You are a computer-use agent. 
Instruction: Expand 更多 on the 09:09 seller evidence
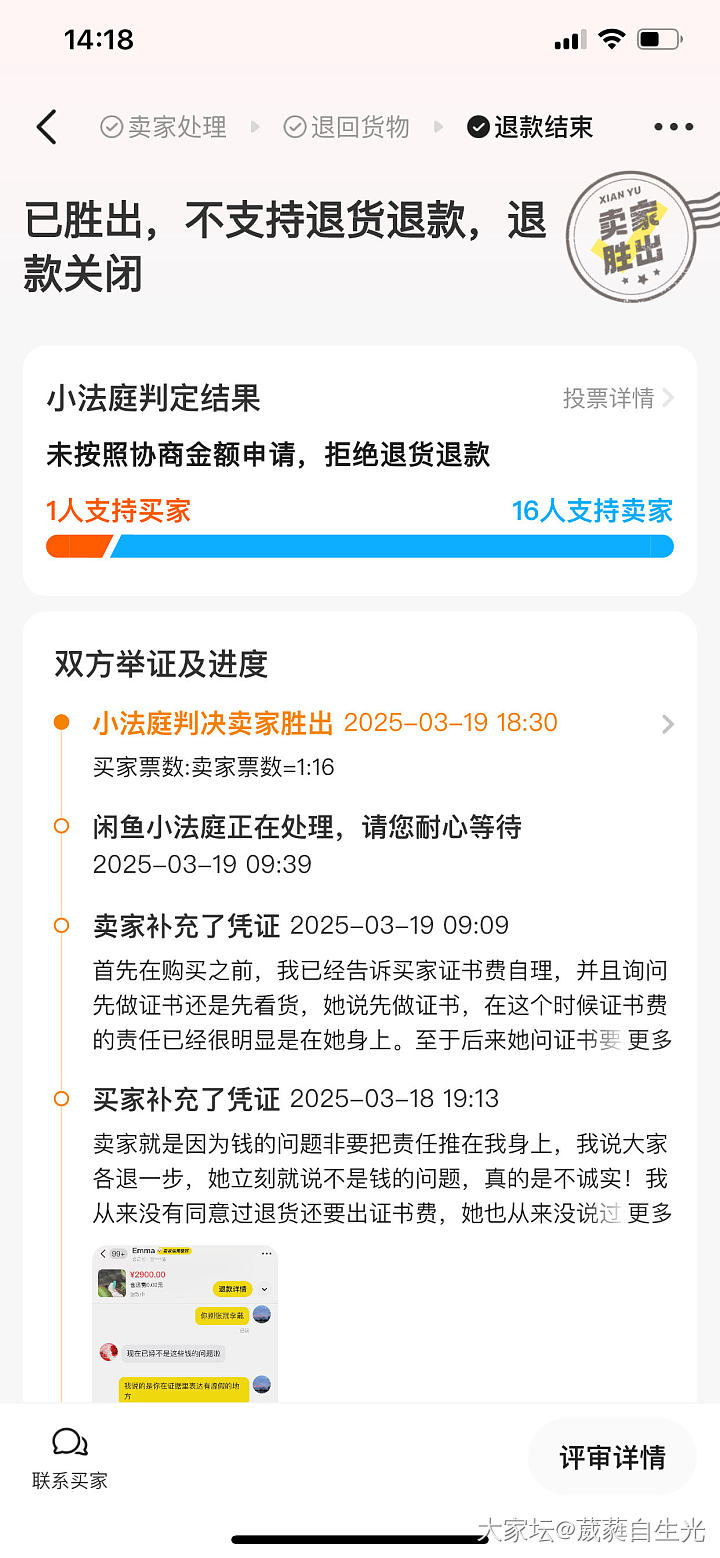point(649,1040)
